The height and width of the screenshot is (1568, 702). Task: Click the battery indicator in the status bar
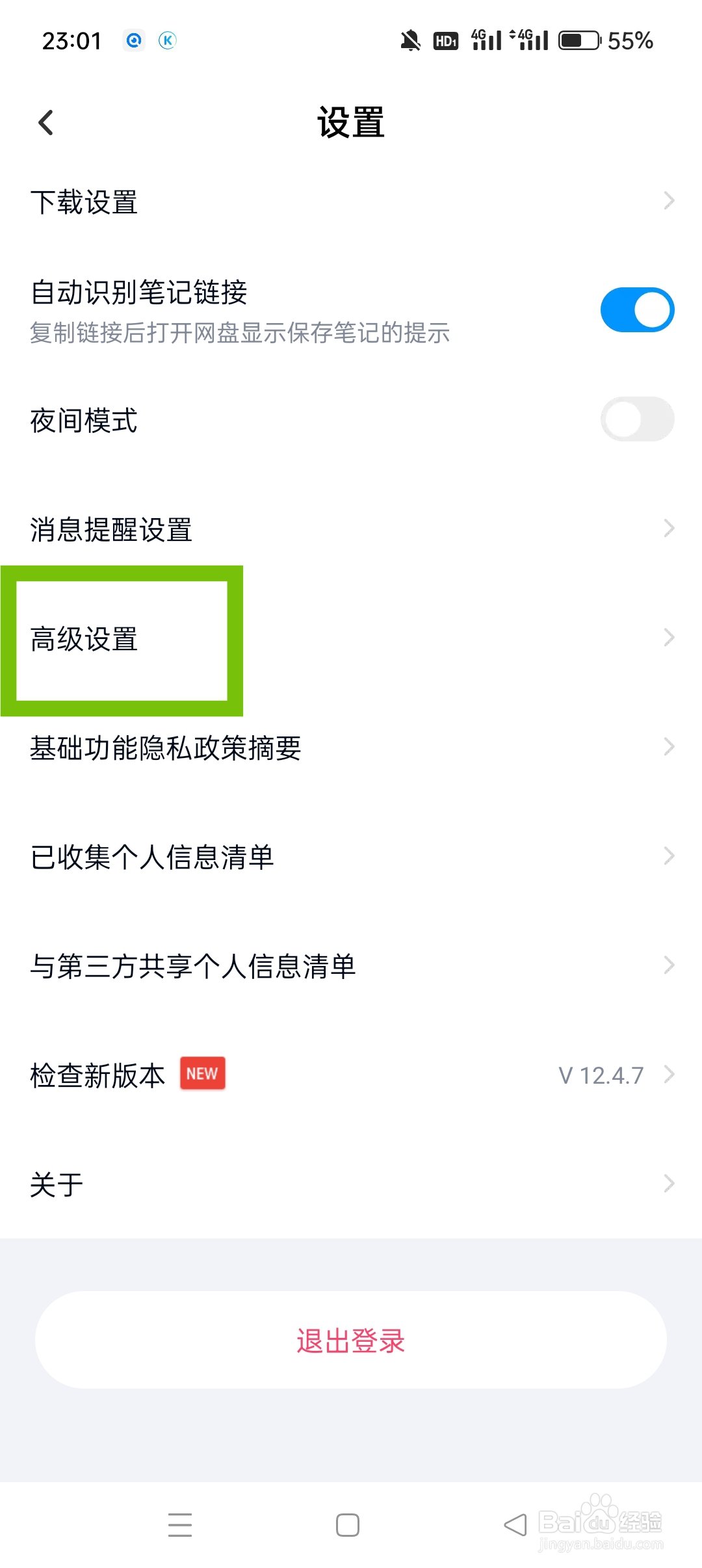[x=577, y=40]
